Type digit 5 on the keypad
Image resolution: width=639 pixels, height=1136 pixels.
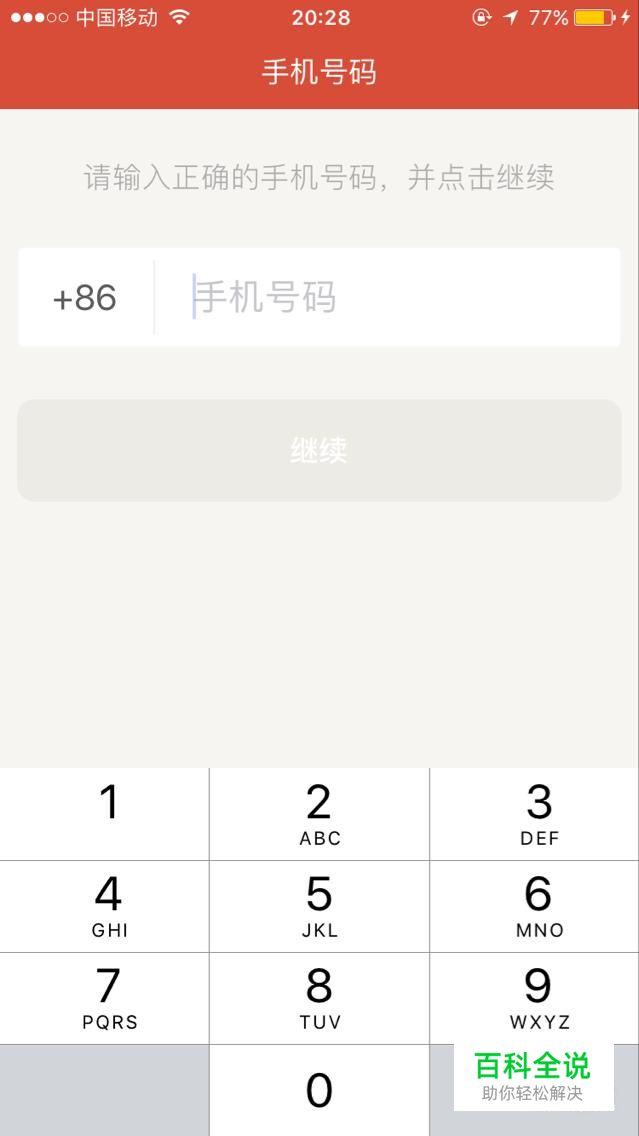coord(319,905)
